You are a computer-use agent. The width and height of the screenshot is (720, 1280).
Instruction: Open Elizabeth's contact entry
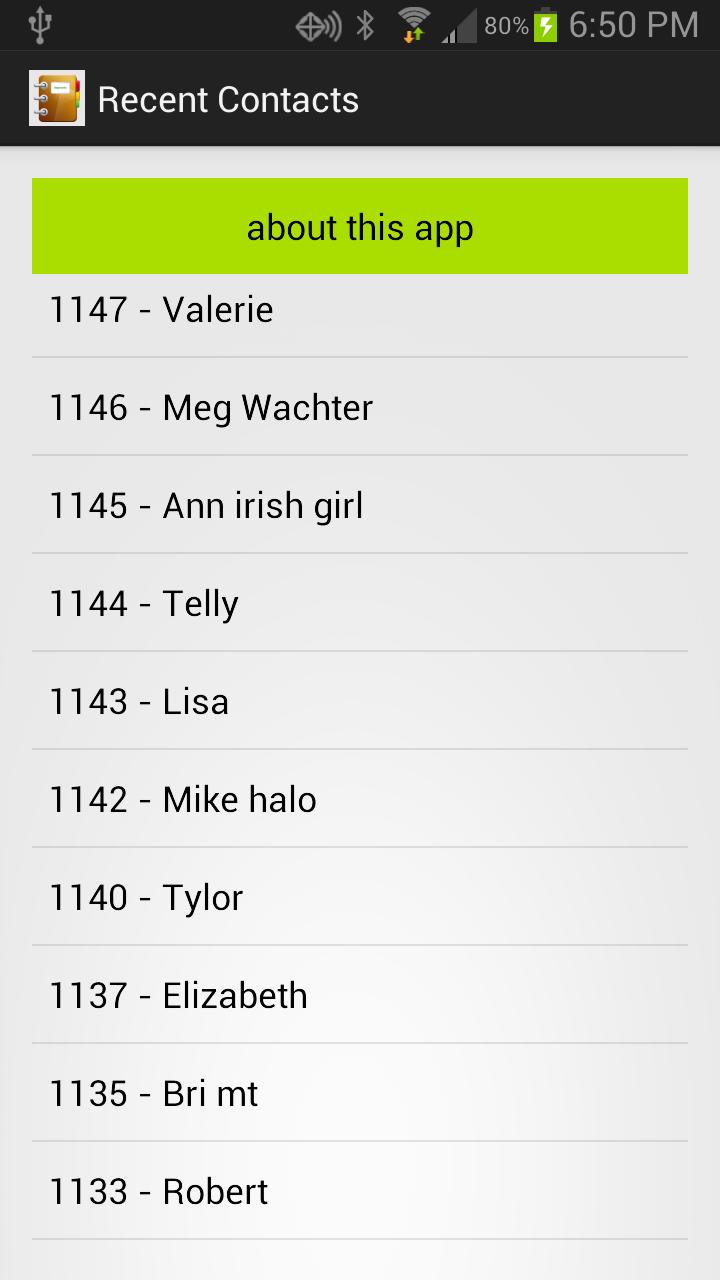click(x=360, y=996)
